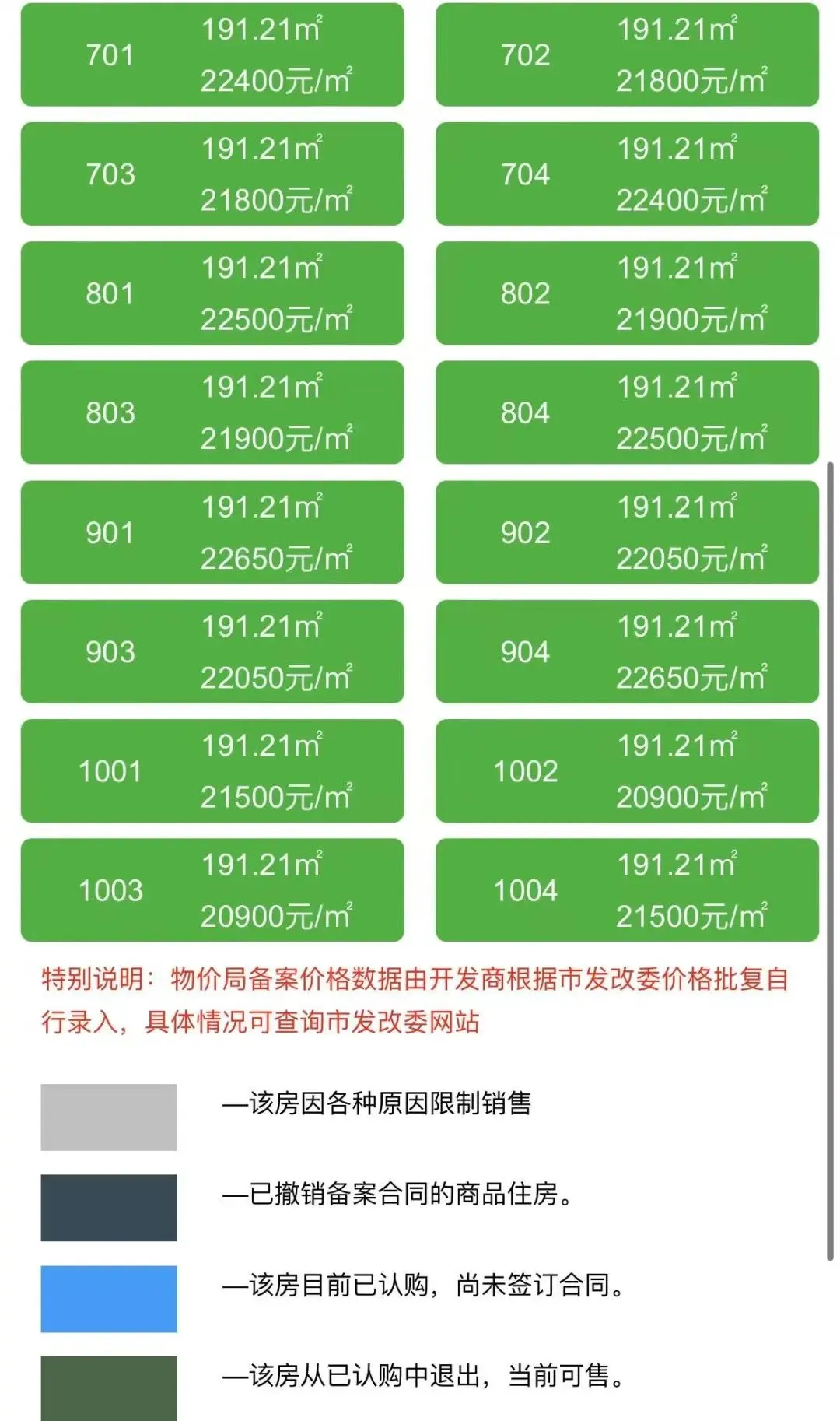Tap the unit 703 cell
840x1421 pixels.
coord(212,174)
